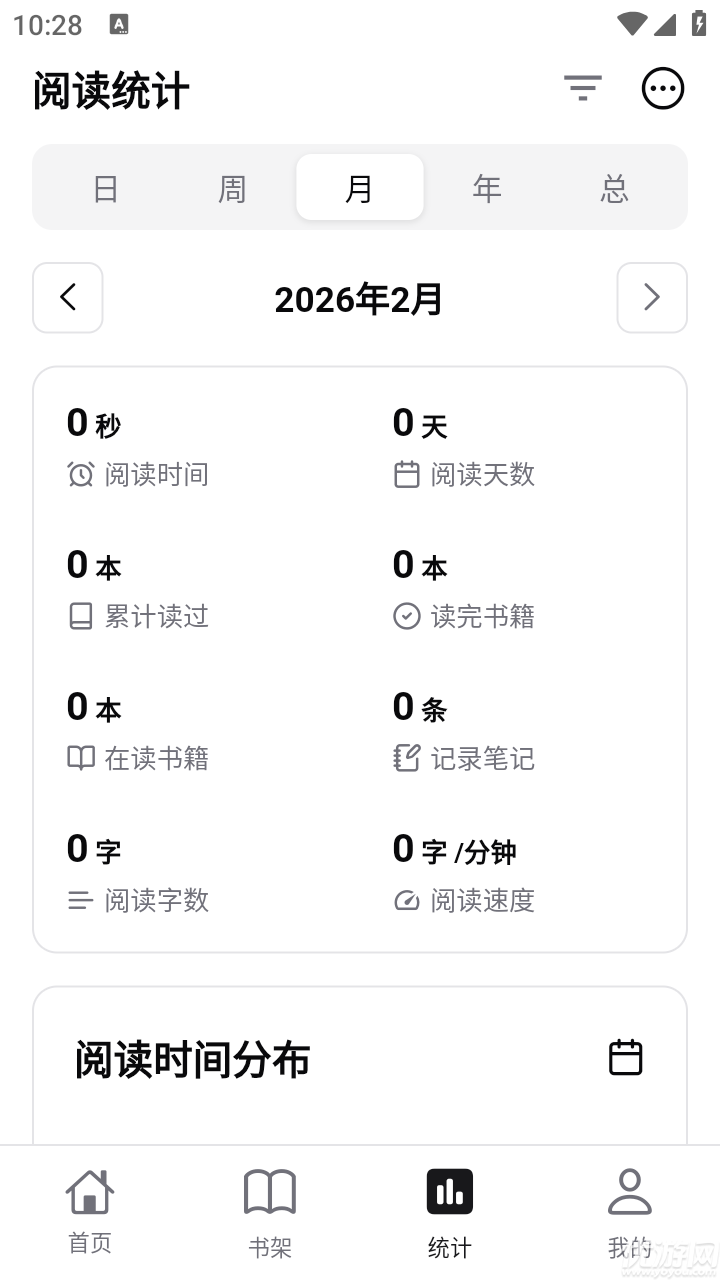
Task: Click the open book icon beside 在读书籍
Action: (80, 759)
